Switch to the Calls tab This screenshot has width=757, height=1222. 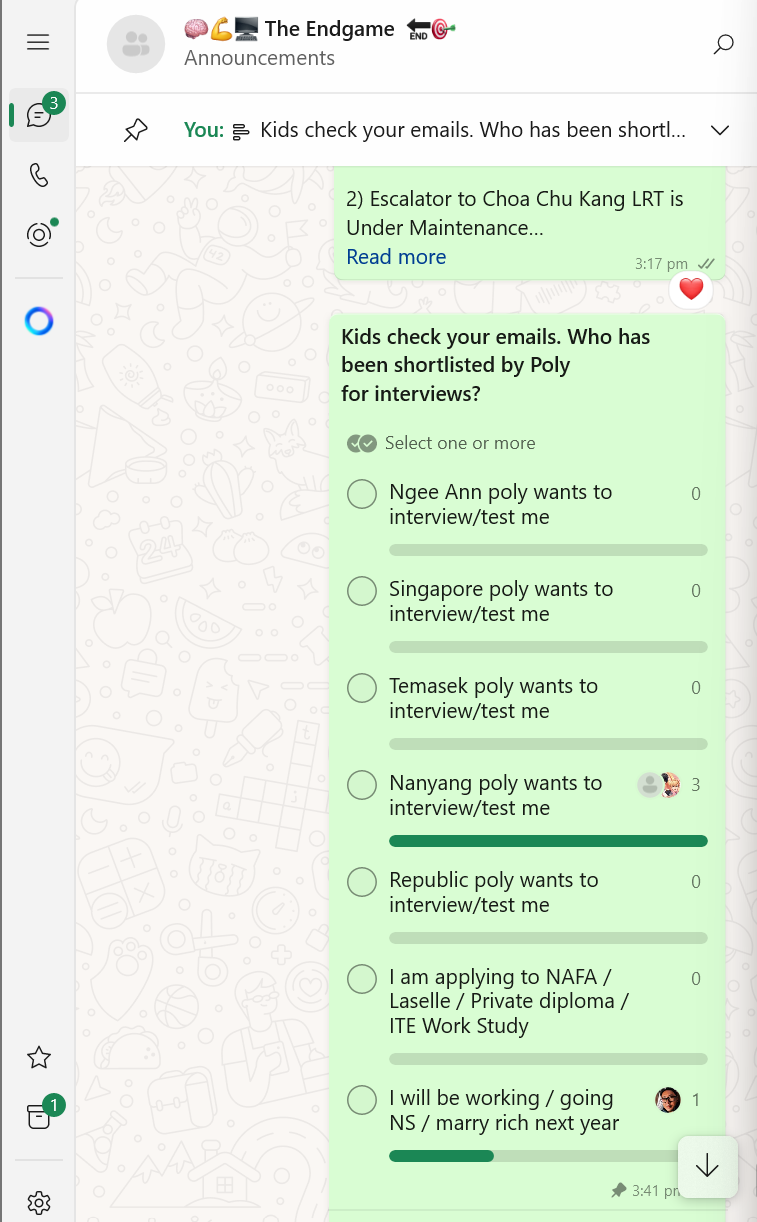[x=39, y=176]
